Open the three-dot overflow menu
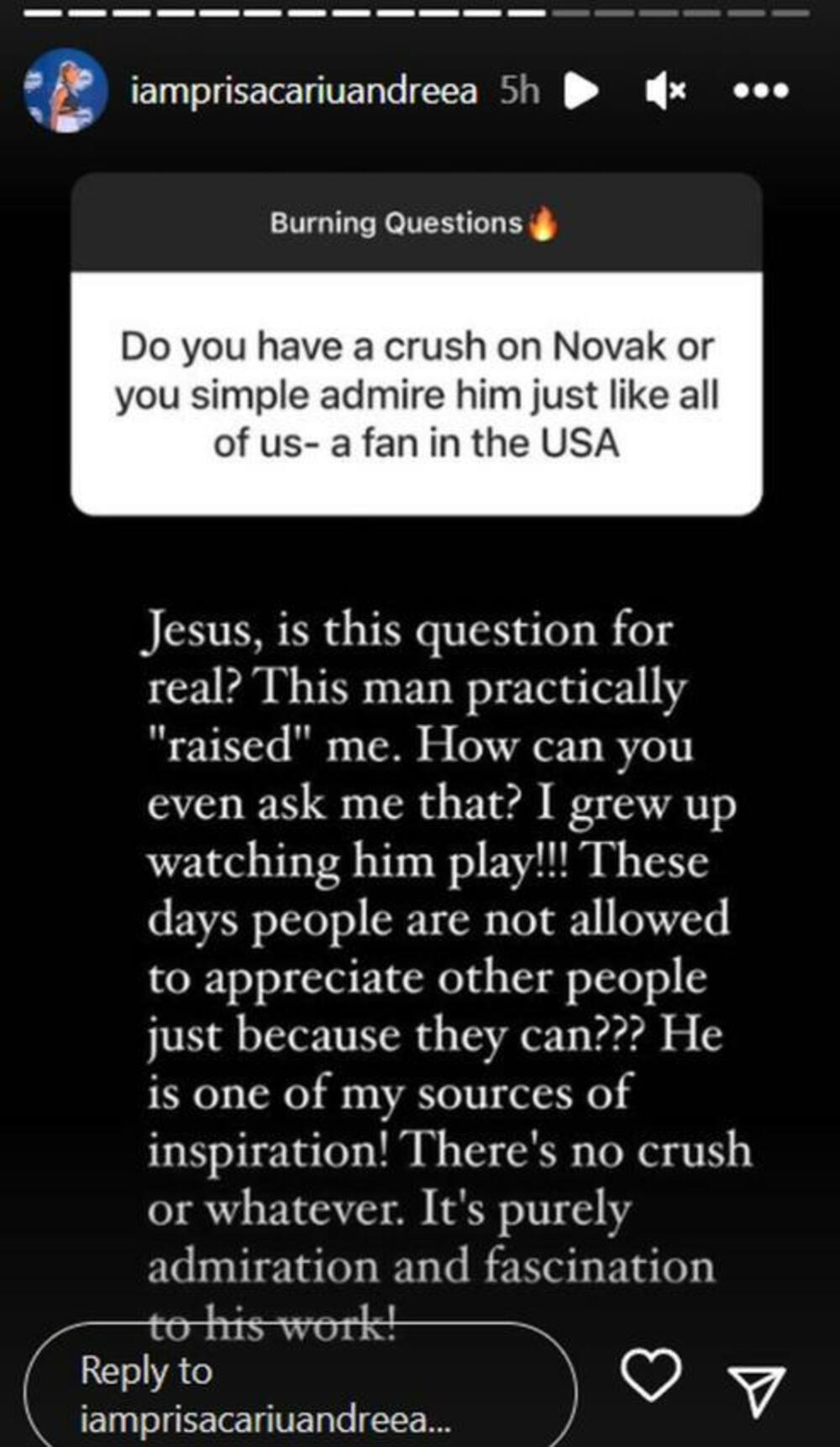The height and width of the screenshot is (1447, 840). click(760, 91)
